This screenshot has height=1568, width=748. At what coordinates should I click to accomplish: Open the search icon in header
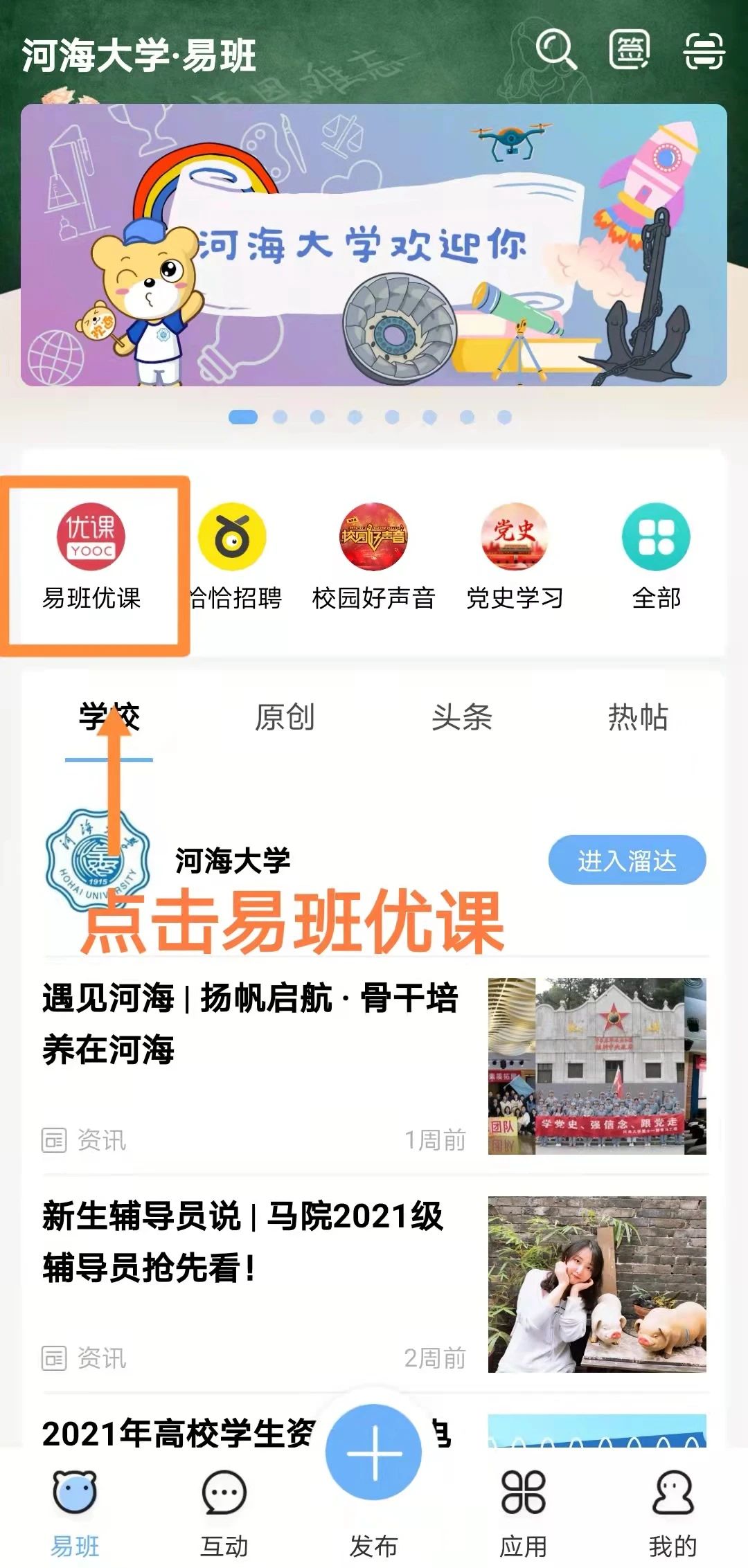click(x=555, y=50)
